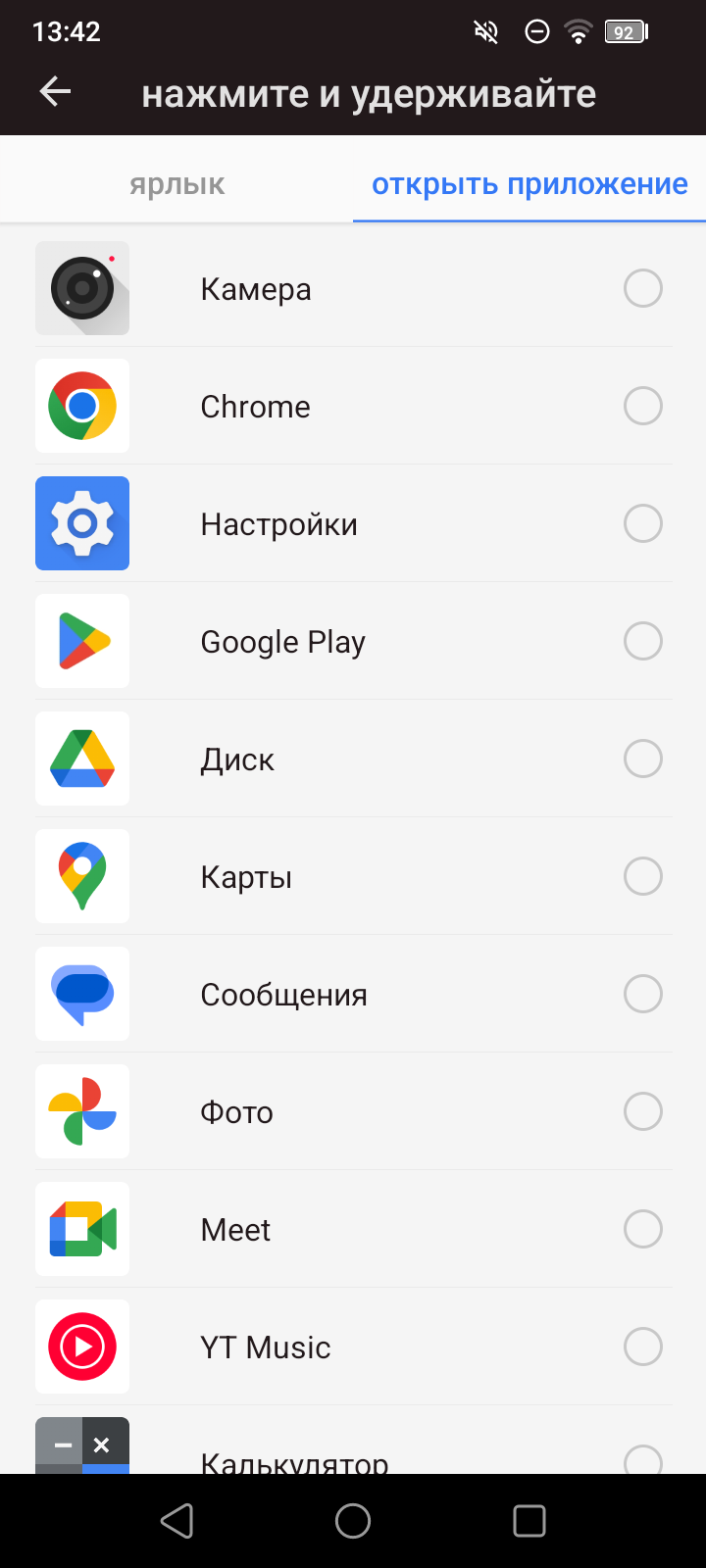This screenshot has height=1568, width=706.
Task: Open the открыть приложение tab
Action: pos(529,184)
